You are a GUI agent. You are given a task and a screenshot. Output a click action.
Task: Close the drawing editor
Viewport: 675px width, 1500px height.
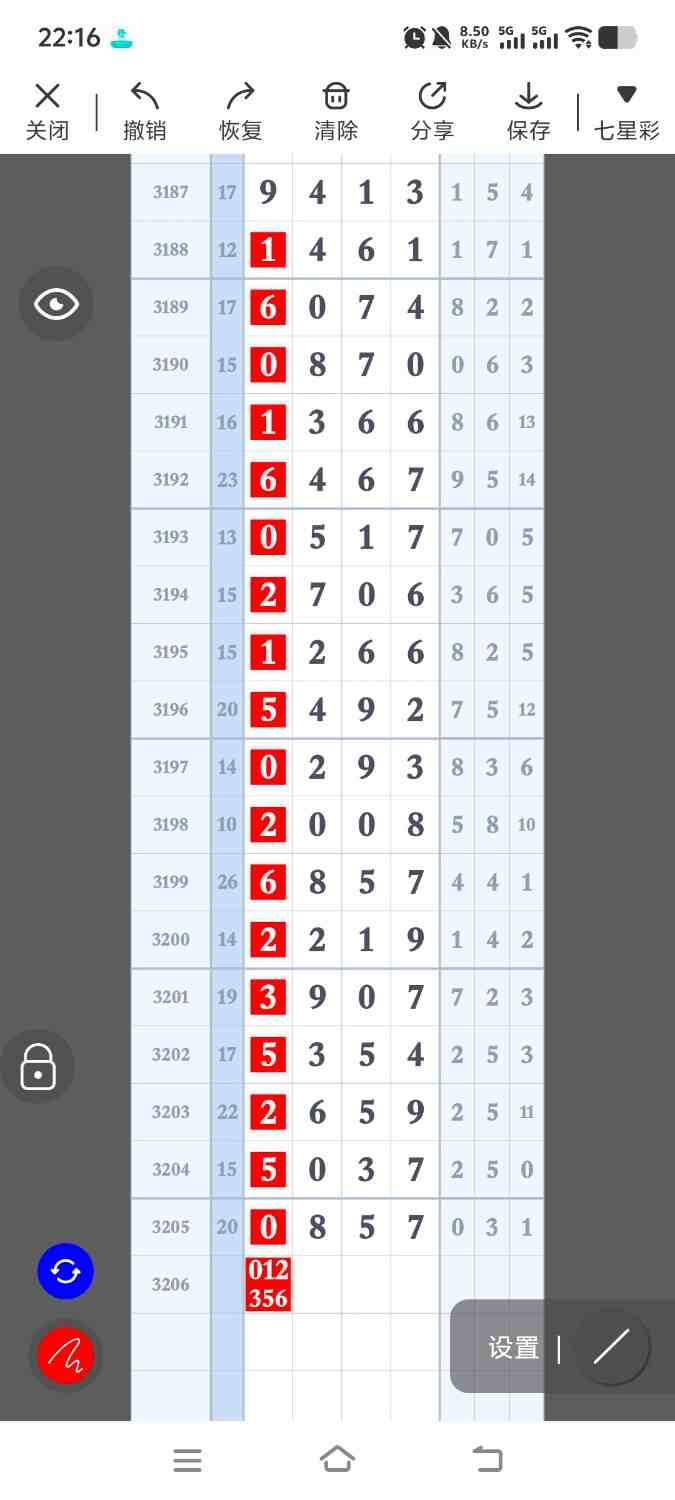click(x=47, y=111)
